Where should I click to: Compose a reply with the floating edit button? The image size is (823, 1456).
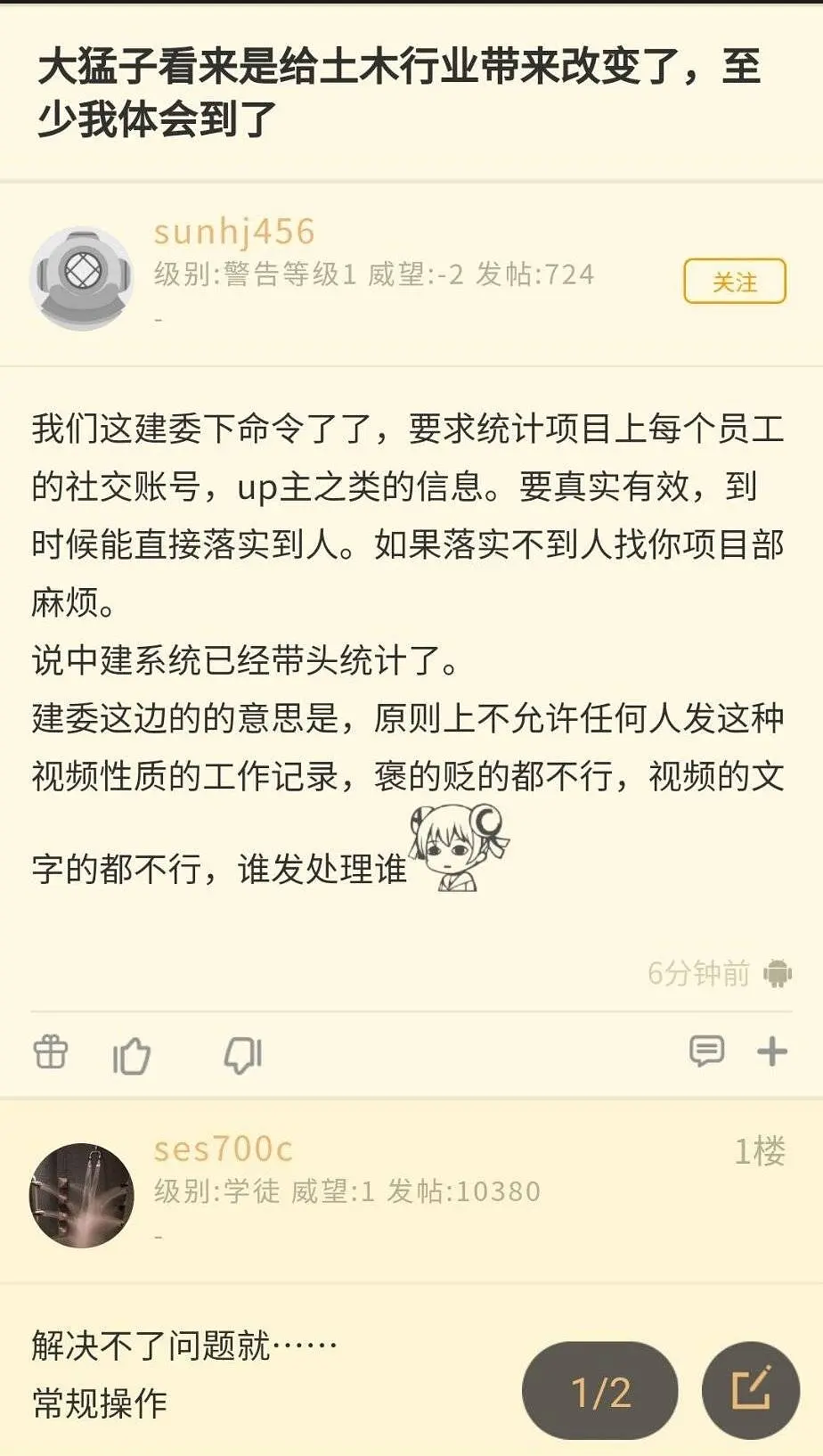[750, 1390]
